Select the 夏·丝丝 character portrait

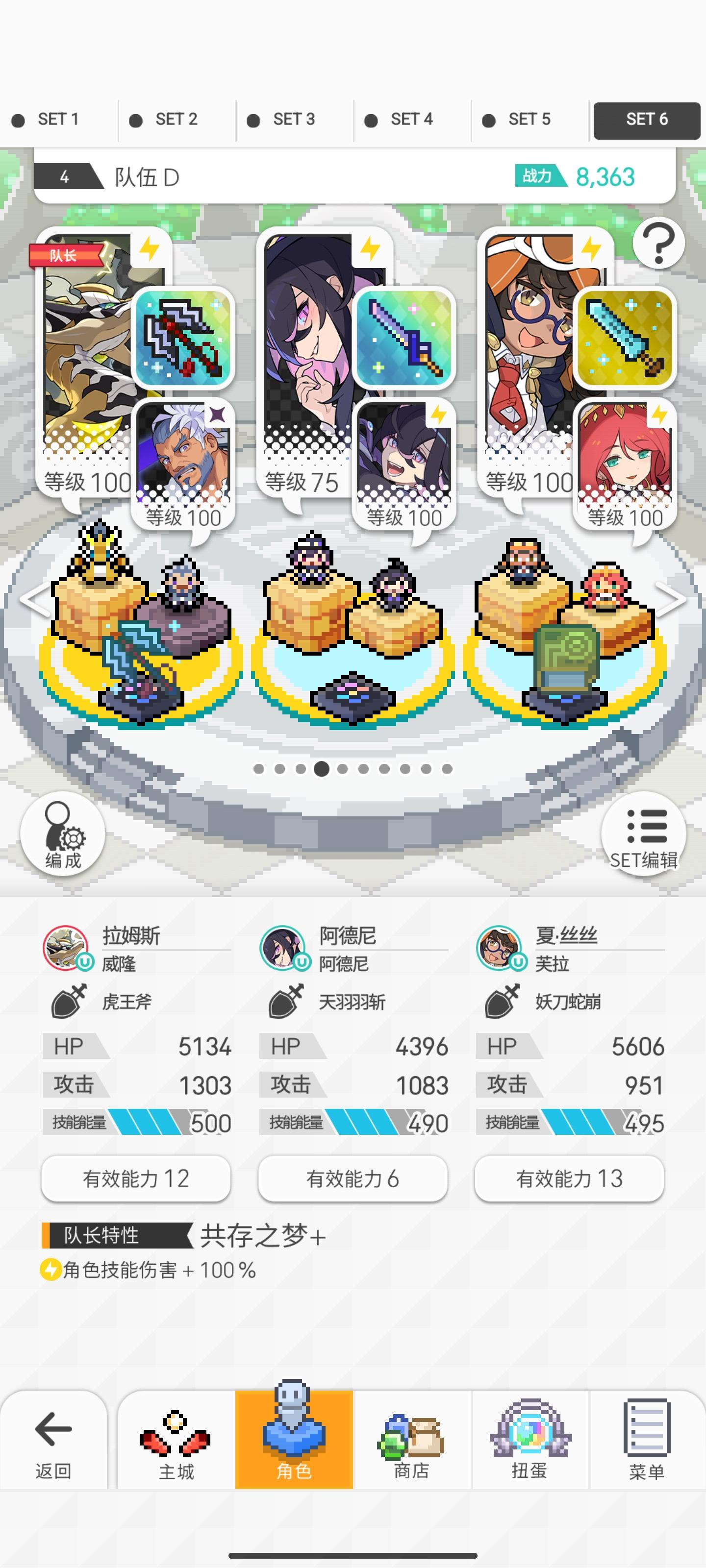coord(499,949)
